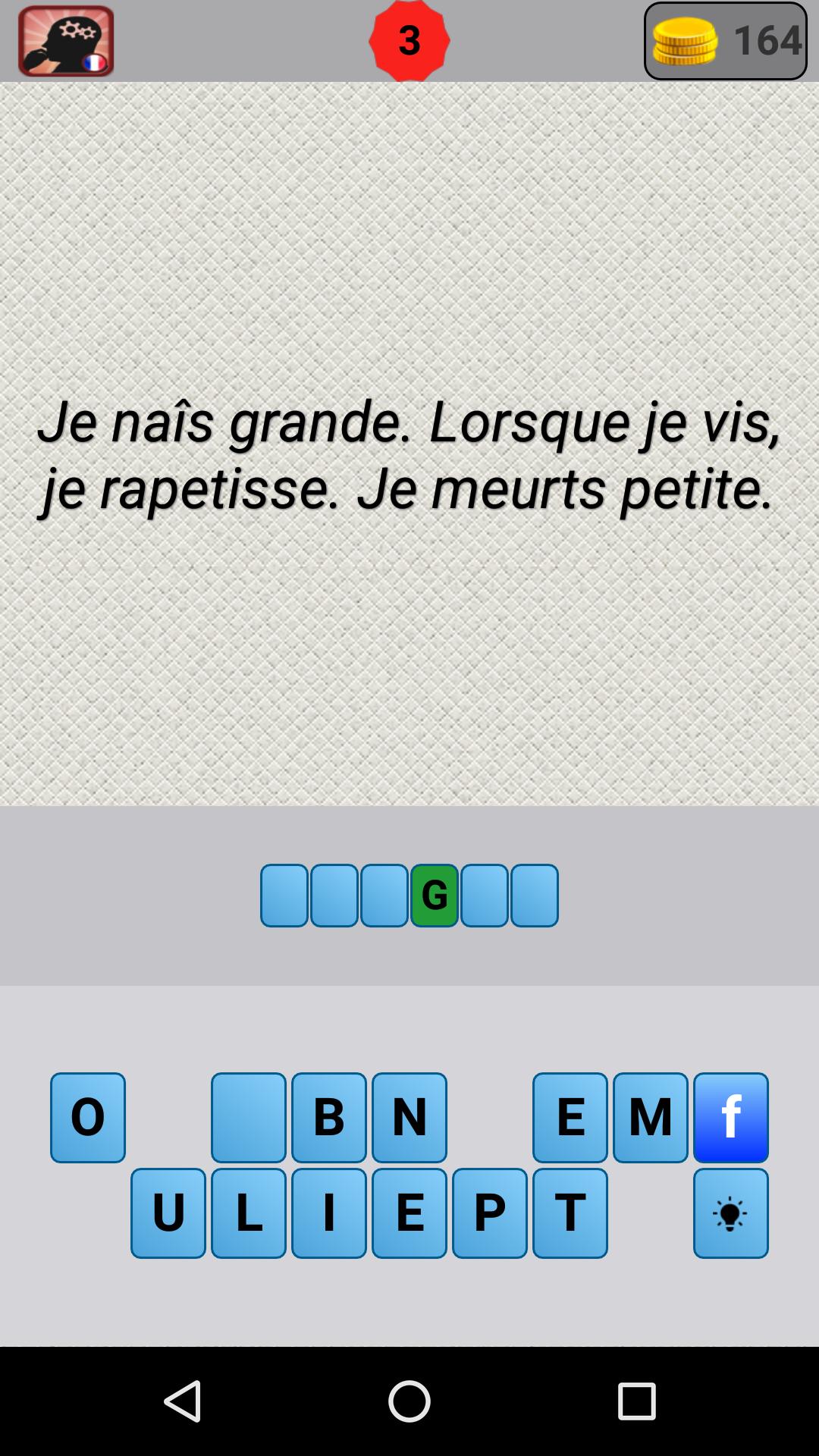Screen dimensions: 819x1456
Task: Pick the letter L tile
Action: [x=249, y=1213]
